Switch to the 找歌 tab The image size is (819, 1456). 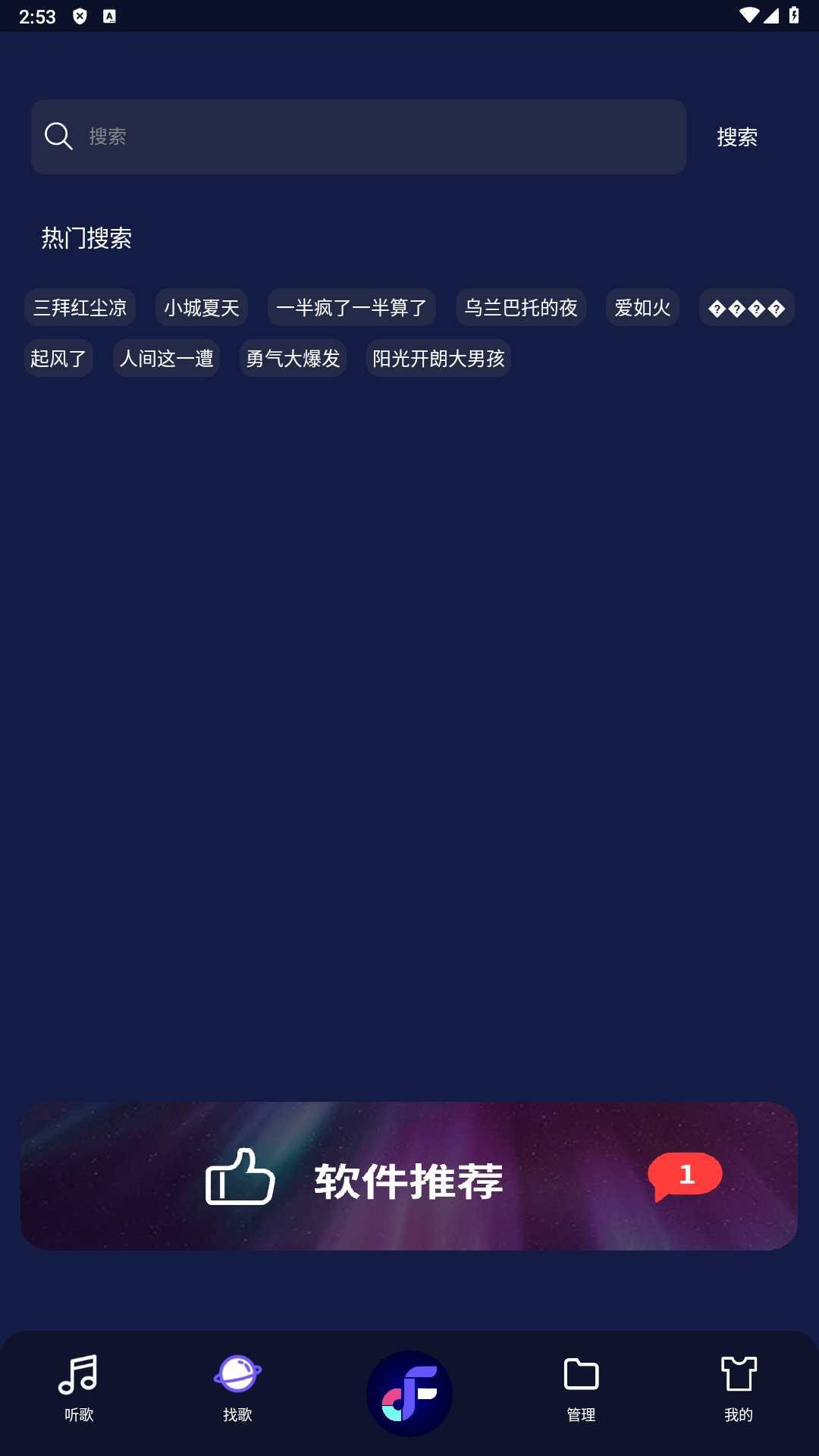click(x=237, y=1389)
